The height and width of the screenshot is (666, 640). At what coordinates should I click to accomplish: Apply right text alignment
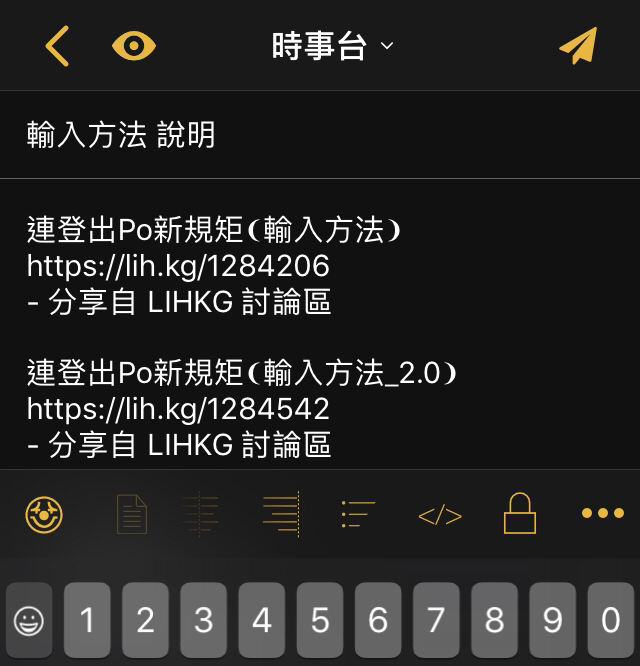tap(281, 514)
